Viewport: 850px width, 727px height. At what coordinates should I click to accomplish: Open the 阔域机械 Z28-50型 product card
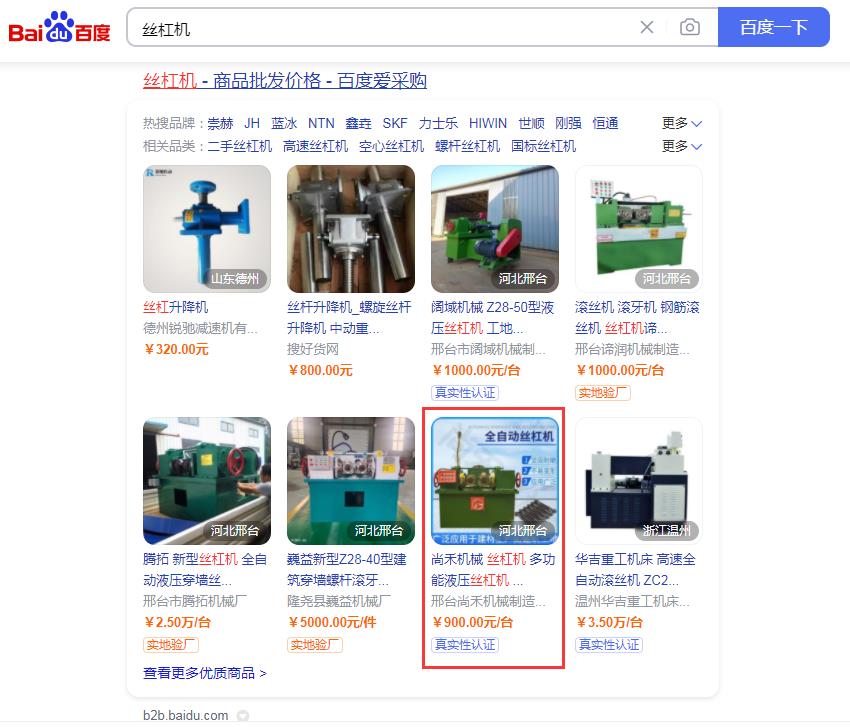(495, 229)
